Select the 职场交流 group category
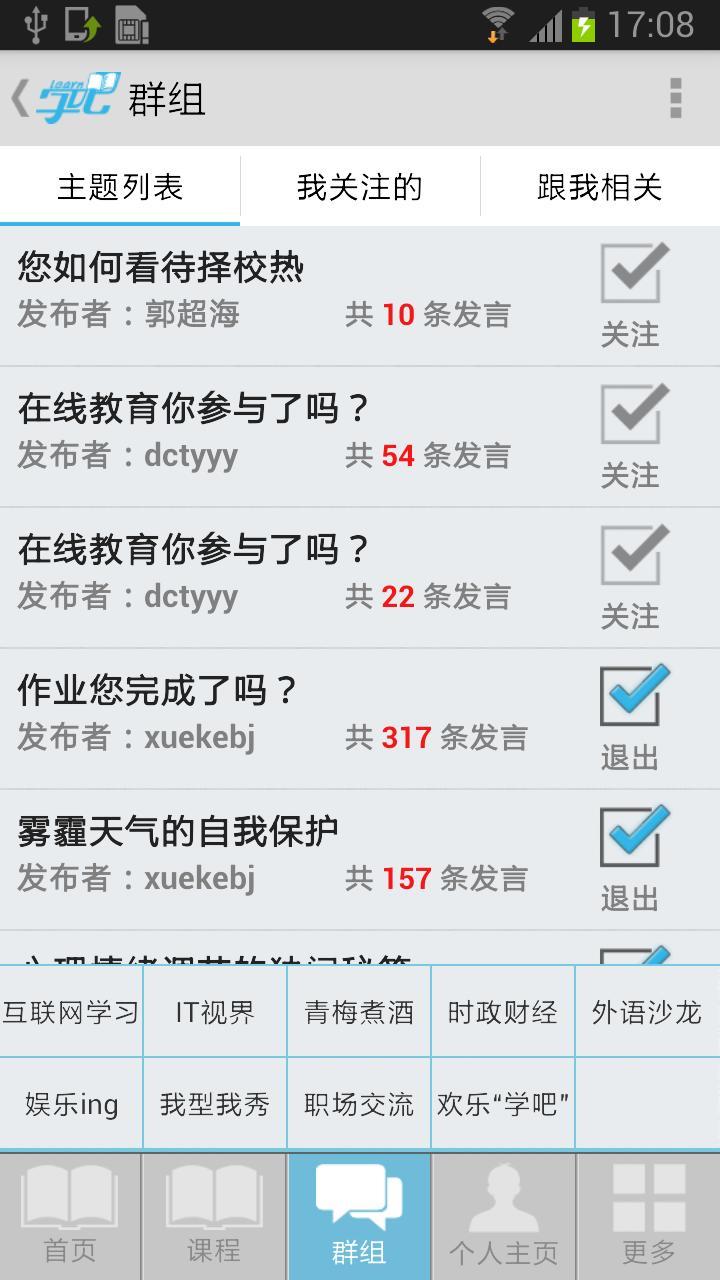This screenshot has height=1280, width=720. click(359, 1104)
